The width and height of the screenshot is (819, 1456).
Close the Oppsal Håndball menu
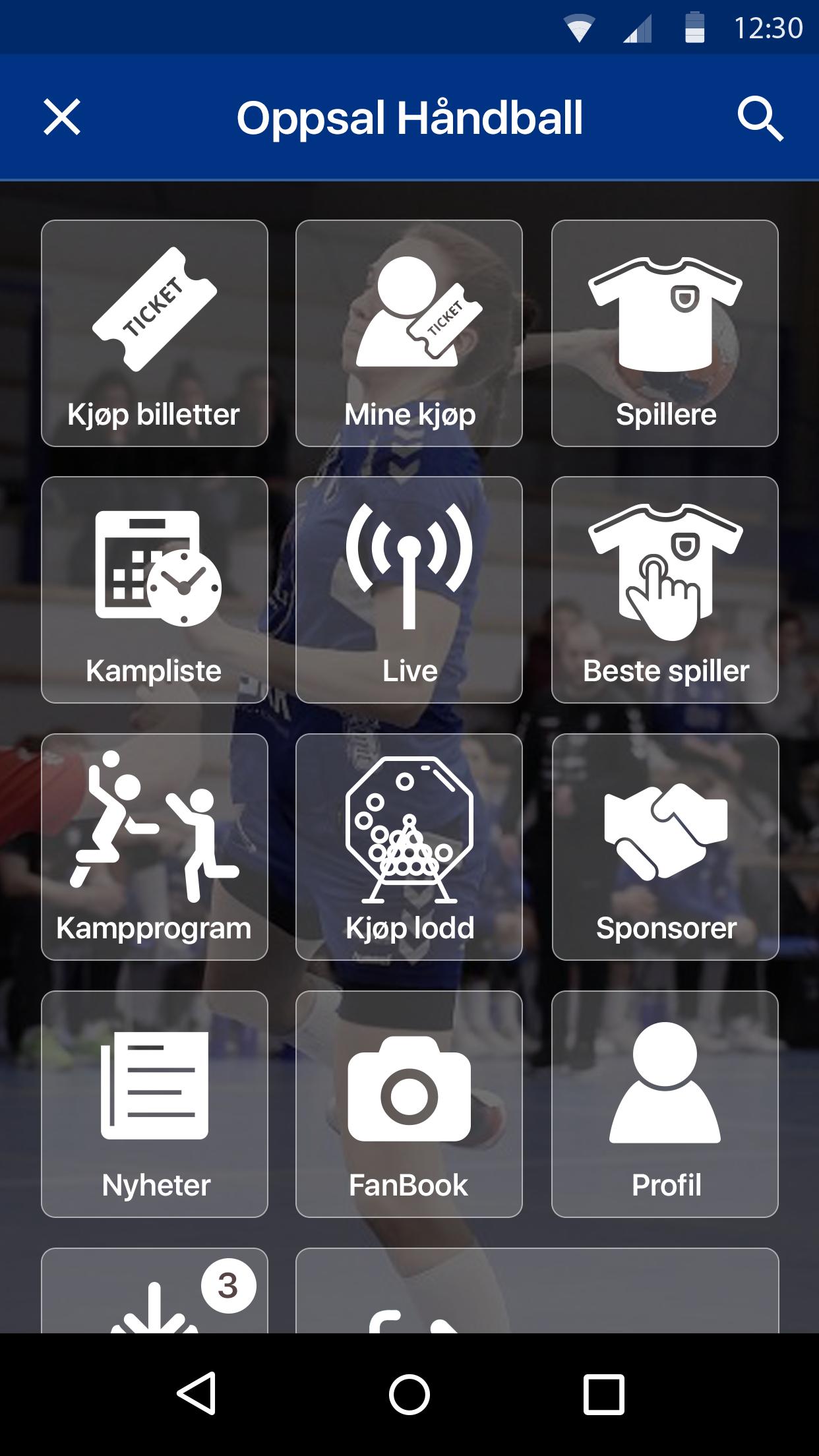62,117
